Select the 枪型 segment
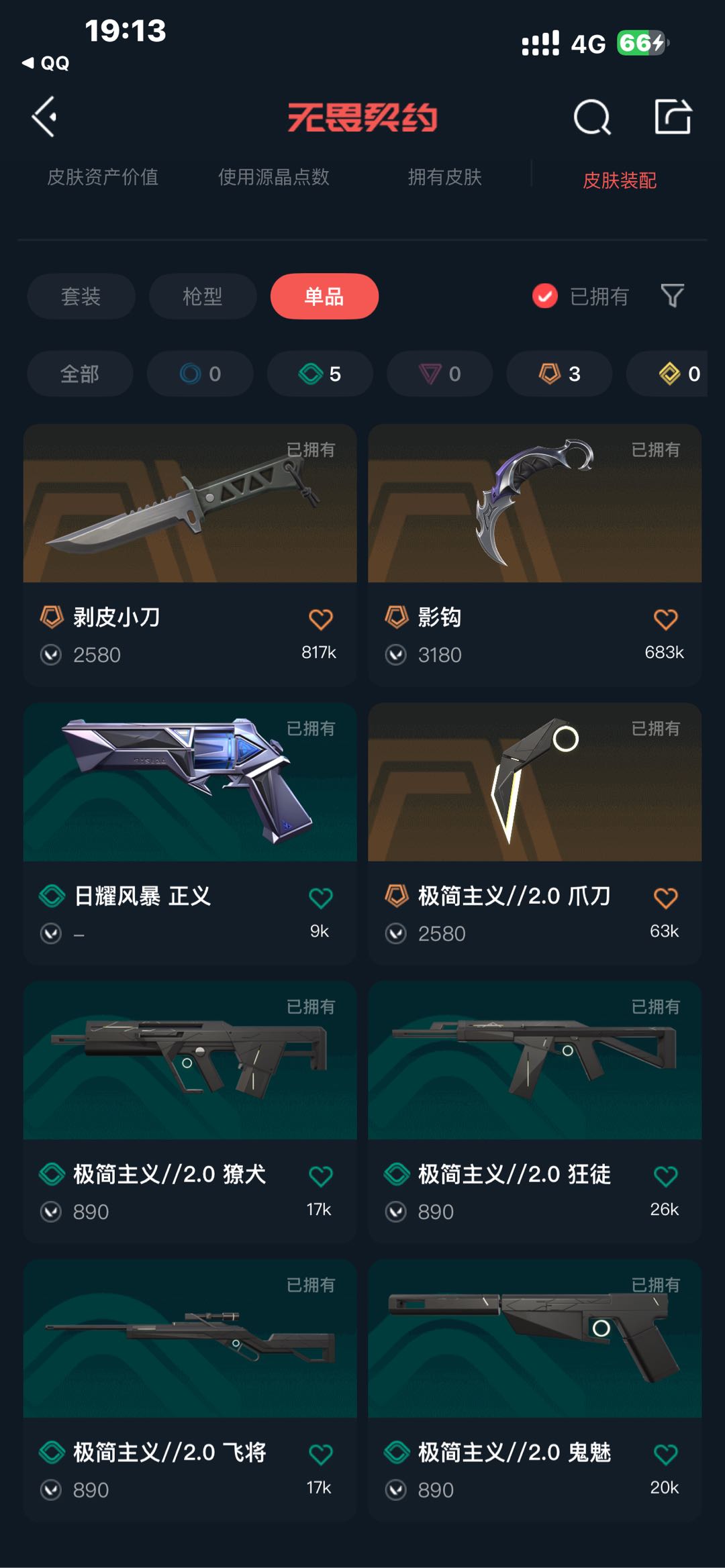The width and height of the screenshot is (725, 1568). [202, 296]
